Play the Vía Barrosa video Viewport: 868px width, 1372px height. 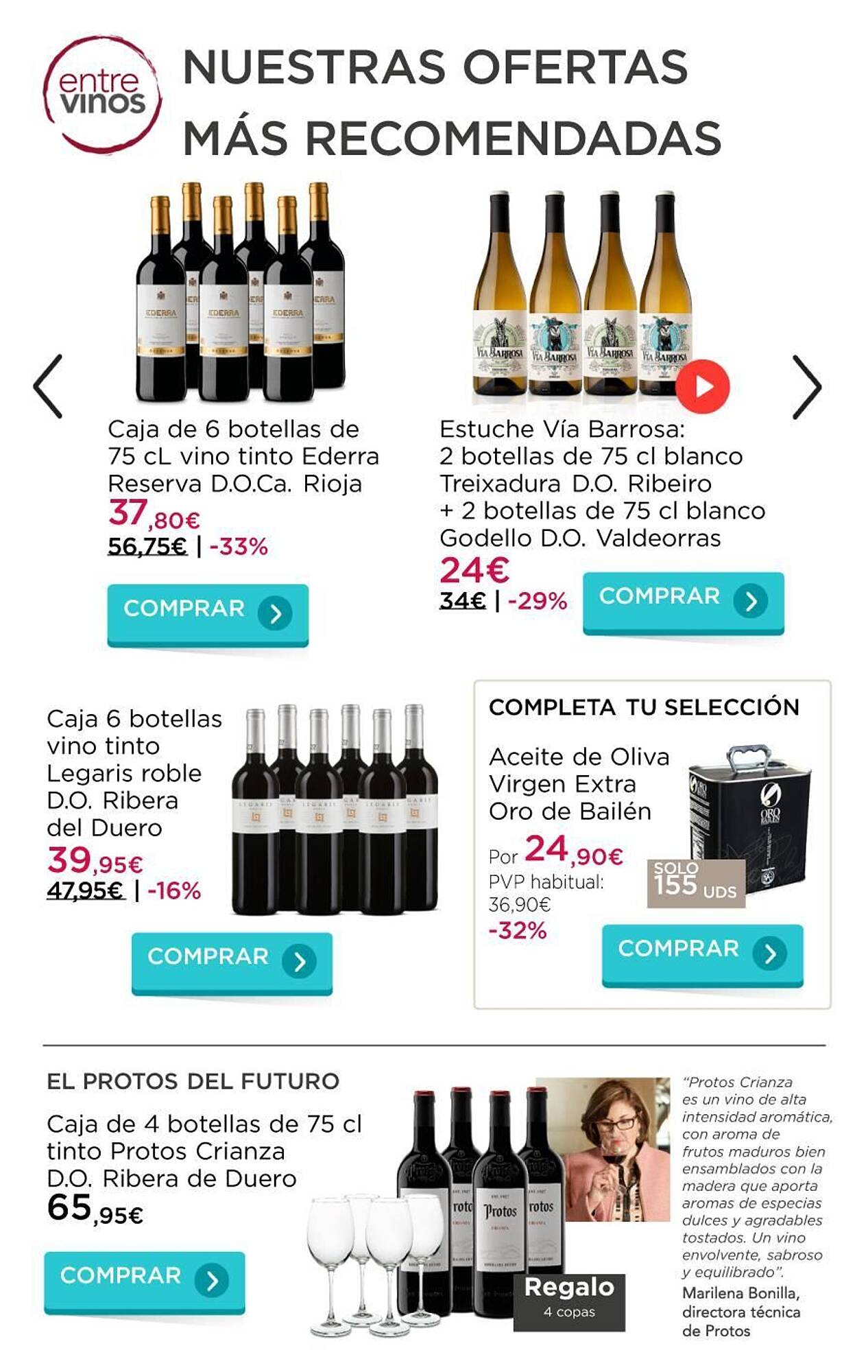point(702,386)
